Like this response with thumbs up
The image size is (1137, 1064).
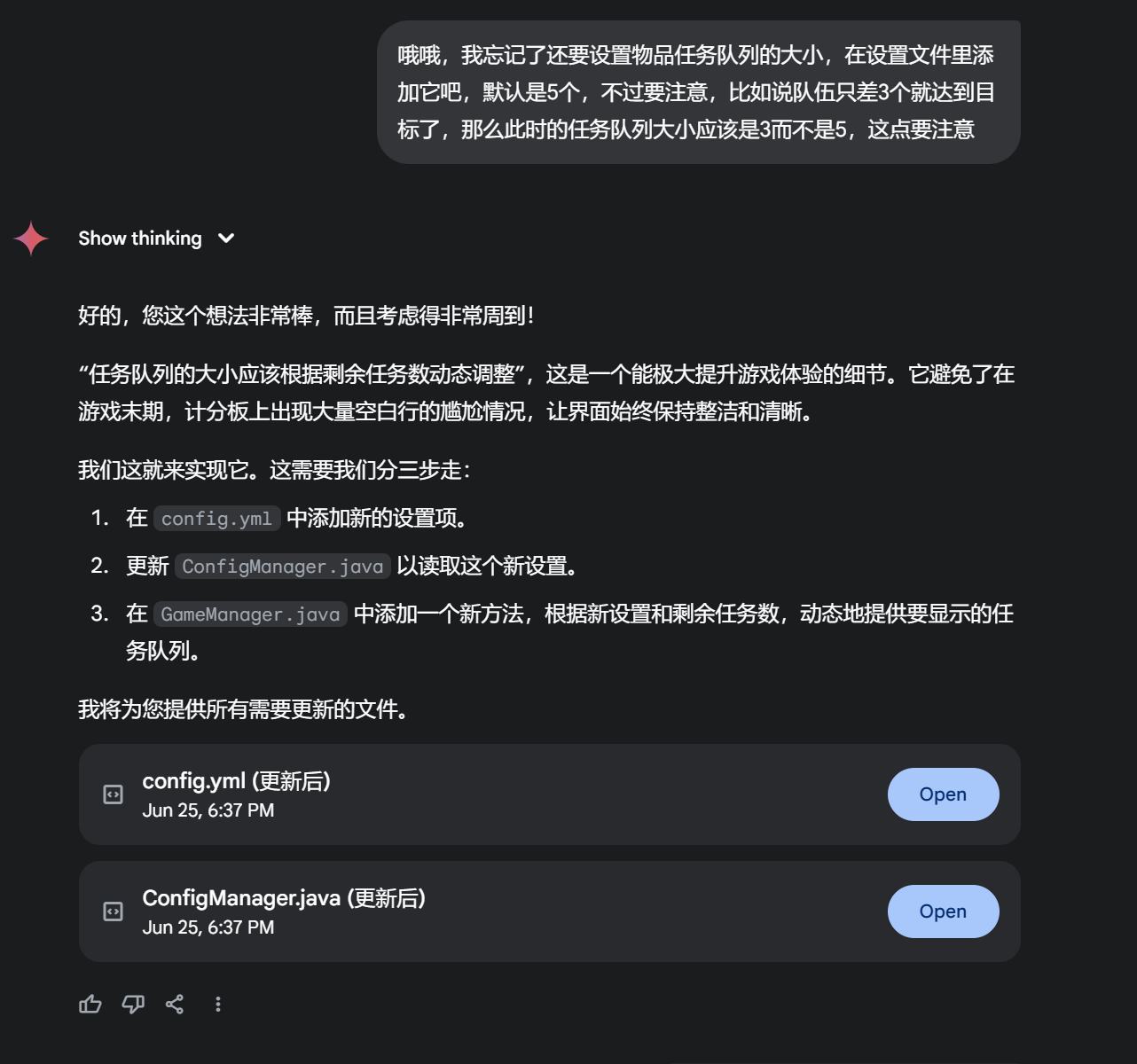click(90, 1004)
